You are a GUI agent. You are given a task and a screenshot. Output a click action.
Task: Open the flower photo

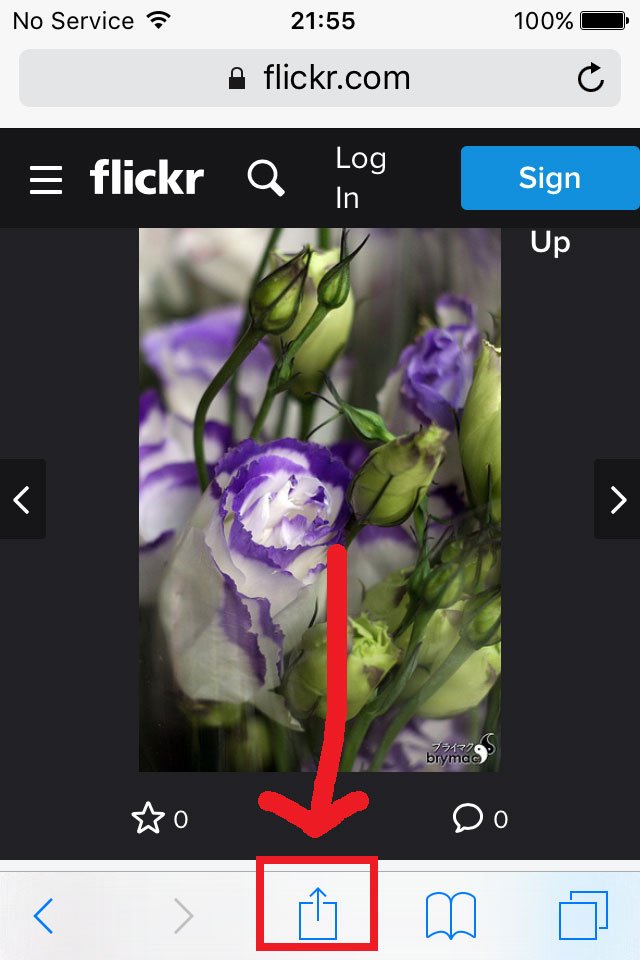(x=319, y=500)
